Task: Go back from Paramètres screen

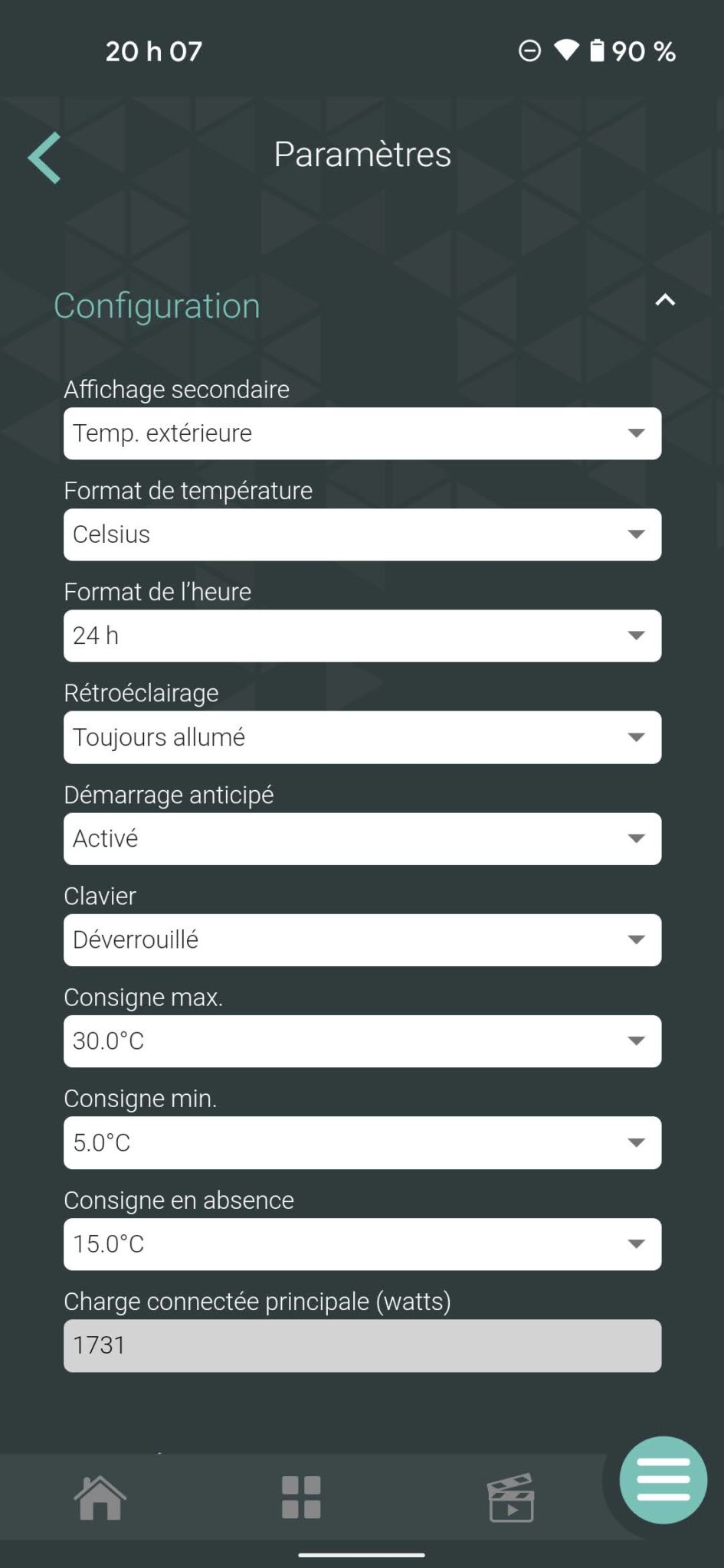Action: [x=44, y=158]
